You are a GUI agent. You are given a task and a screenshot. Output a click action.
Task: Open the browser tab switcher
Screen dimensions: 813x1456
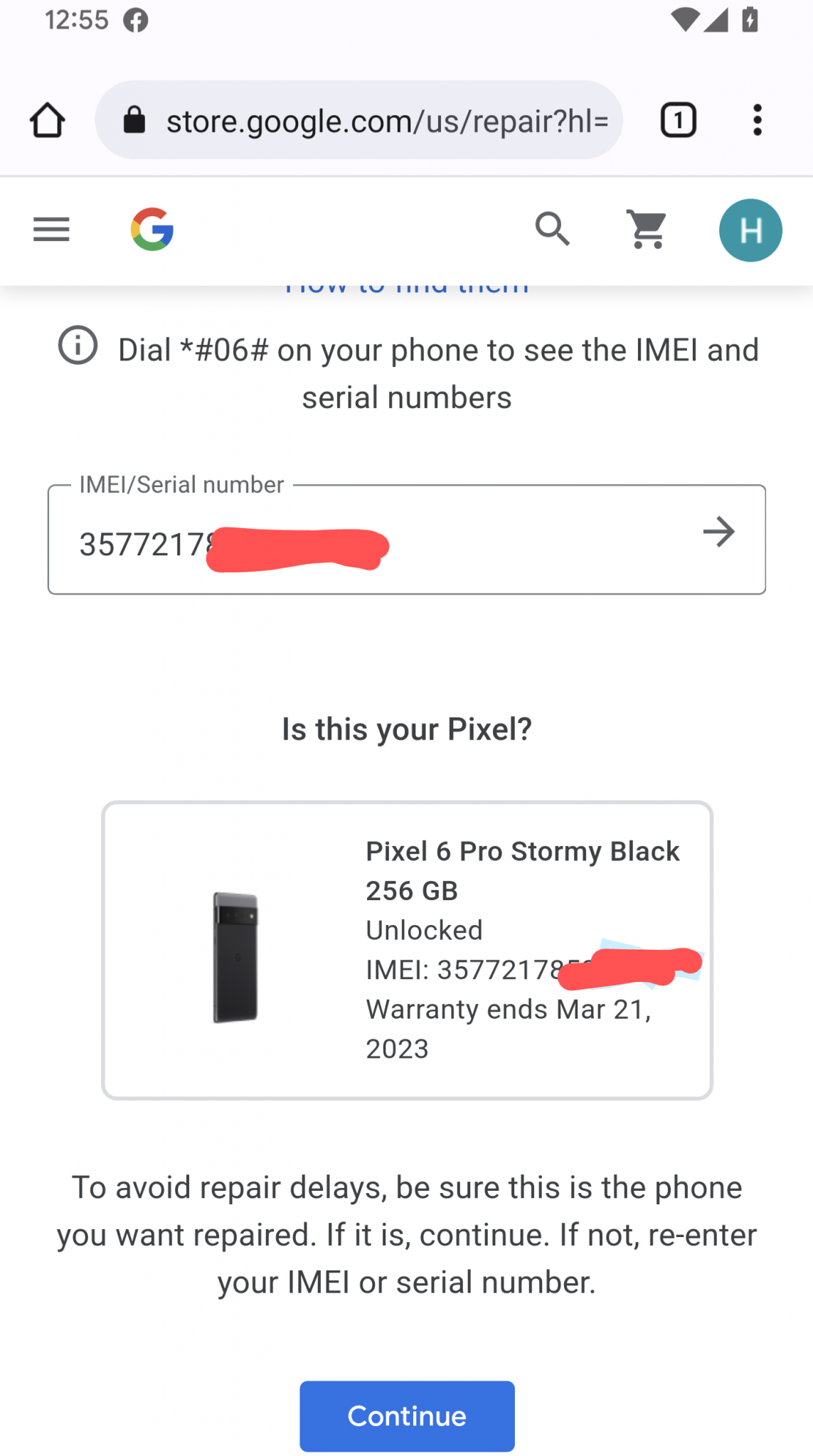coord(679,120)
